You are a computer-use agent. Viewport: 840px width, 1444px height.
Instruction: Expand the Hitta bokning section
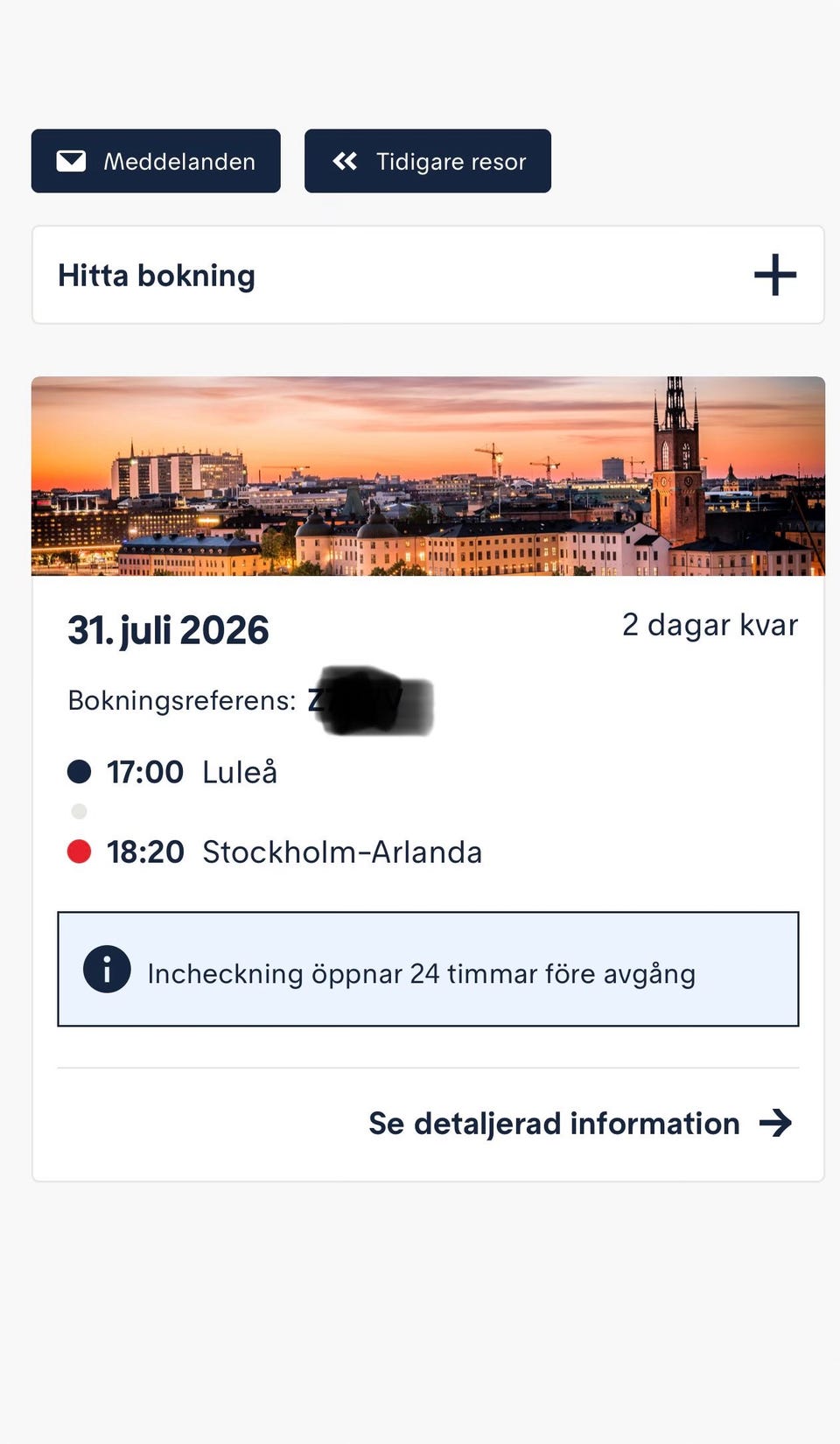(428, 275)
